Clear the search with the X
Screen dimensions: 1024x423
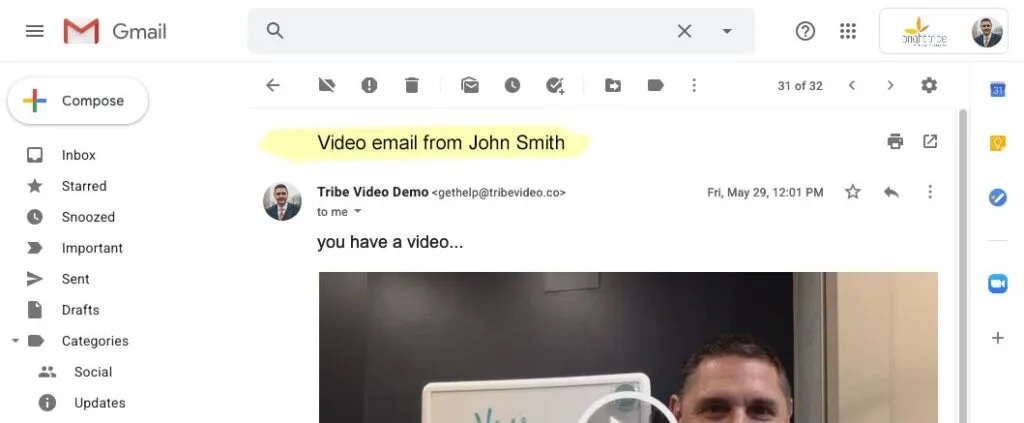[x=684, y=31]
